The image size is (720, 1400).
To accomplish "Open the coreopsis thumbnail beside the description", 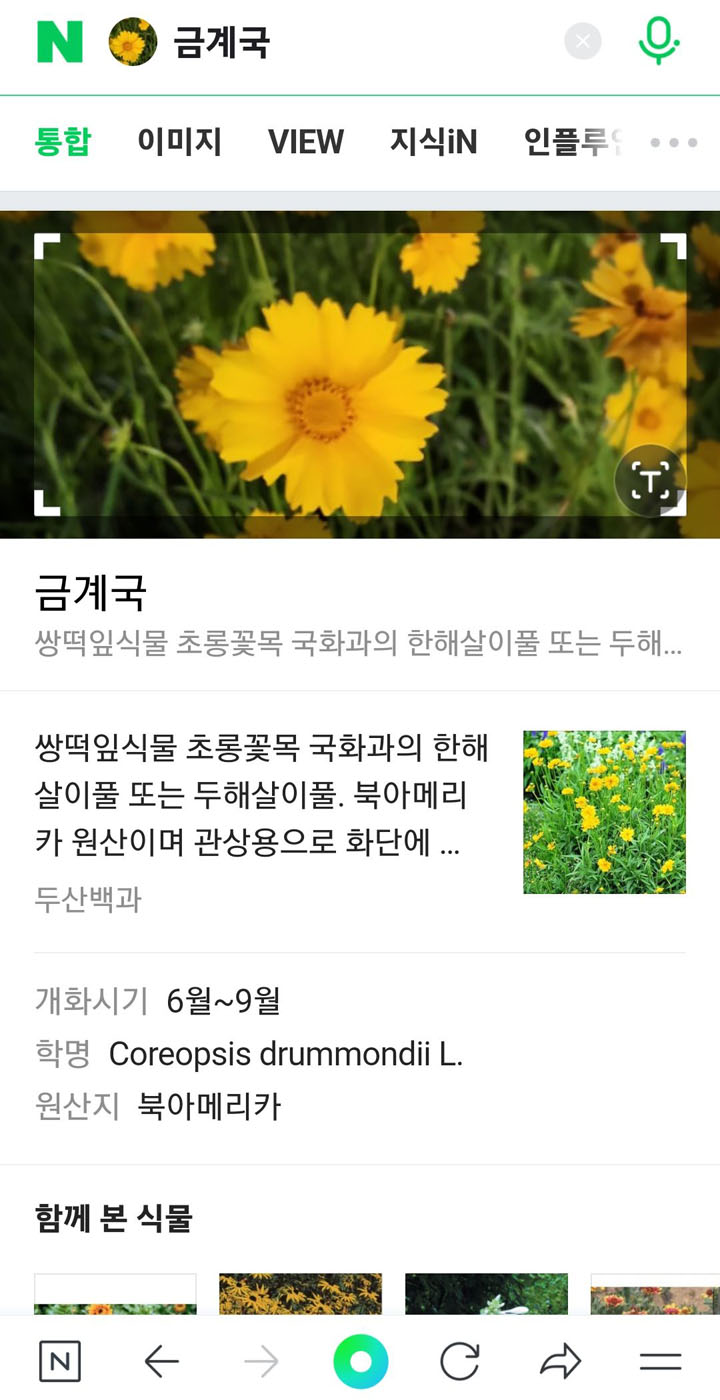I will [x=604, y=811].
